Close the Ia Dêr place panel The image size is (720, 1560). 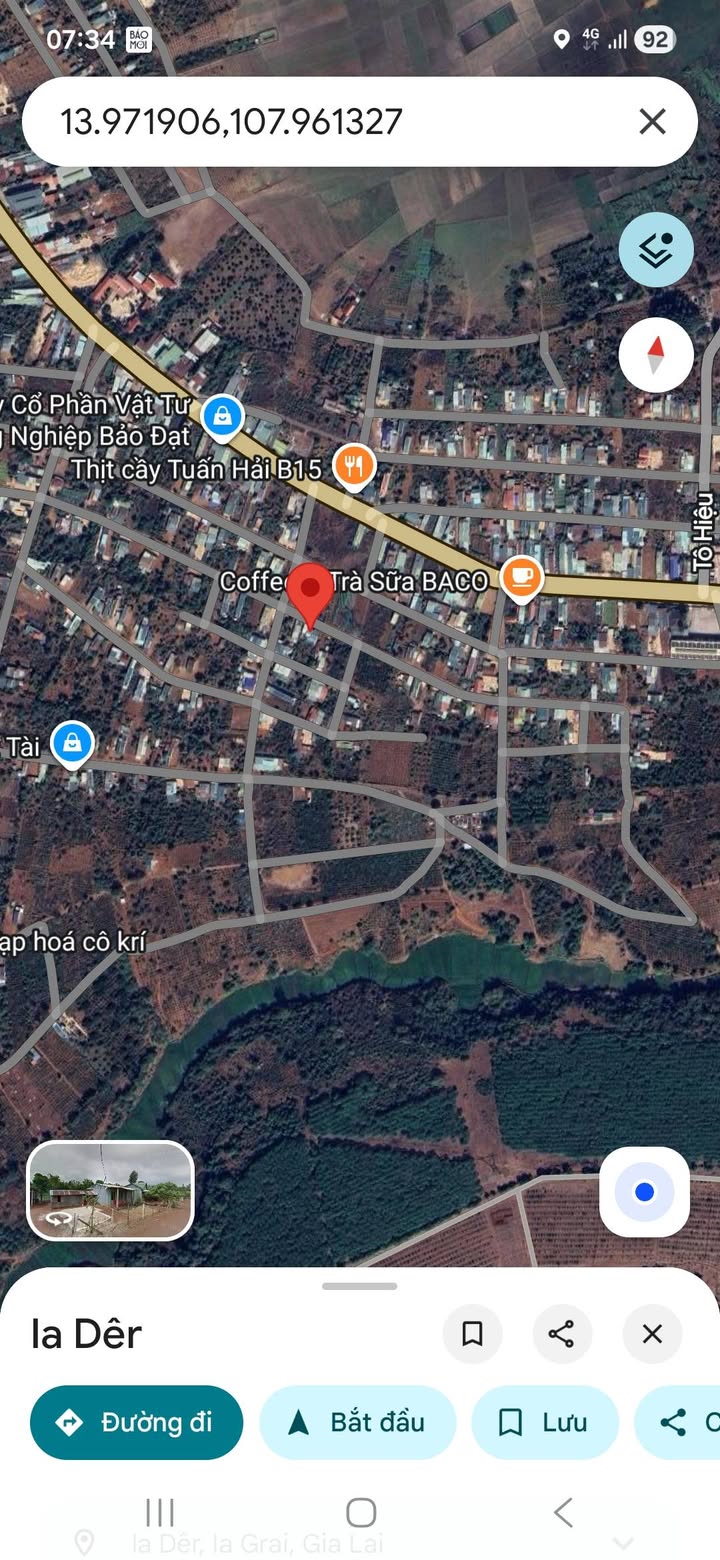652,1333
